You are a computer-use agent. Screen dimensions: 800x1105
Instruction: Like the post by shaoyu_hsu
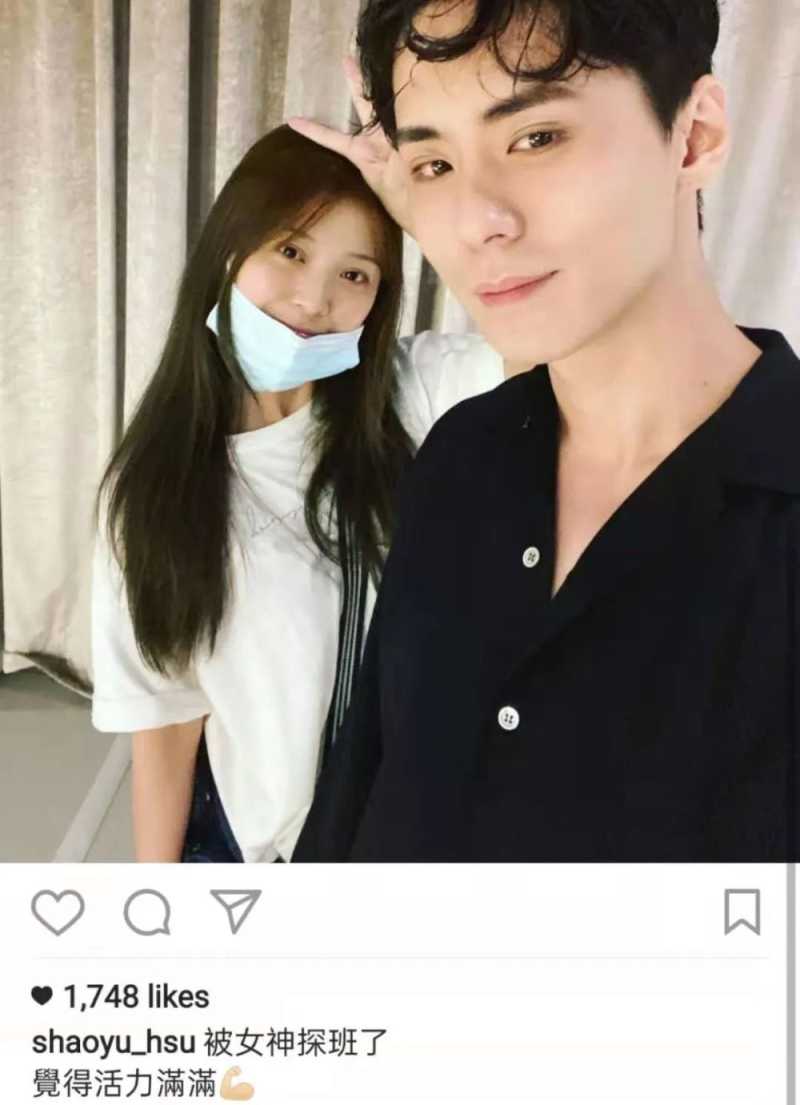57,912
